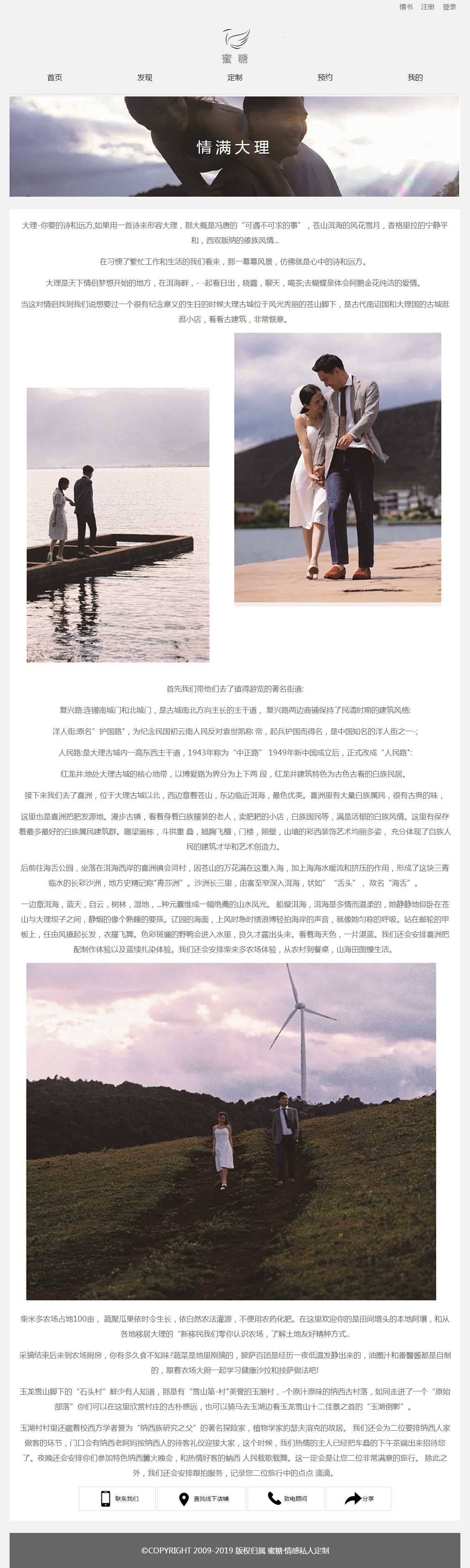This screenshot has height=1568, width=470.
Task: Tap the 联系我们 button
Action: 118,1498
